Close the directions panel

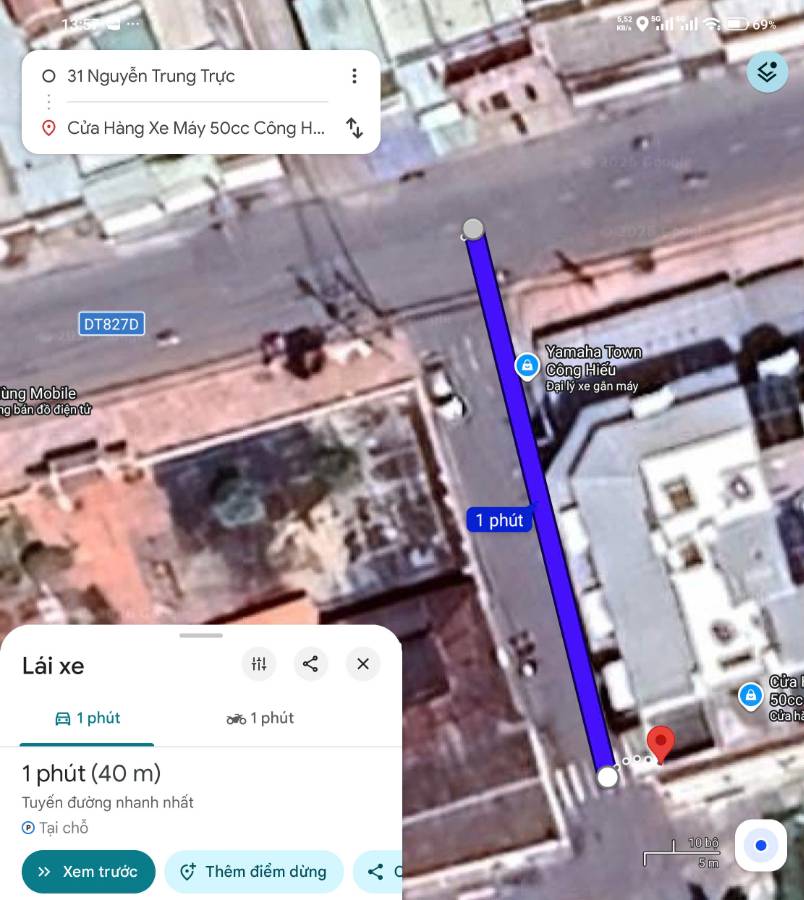[363, 664]
